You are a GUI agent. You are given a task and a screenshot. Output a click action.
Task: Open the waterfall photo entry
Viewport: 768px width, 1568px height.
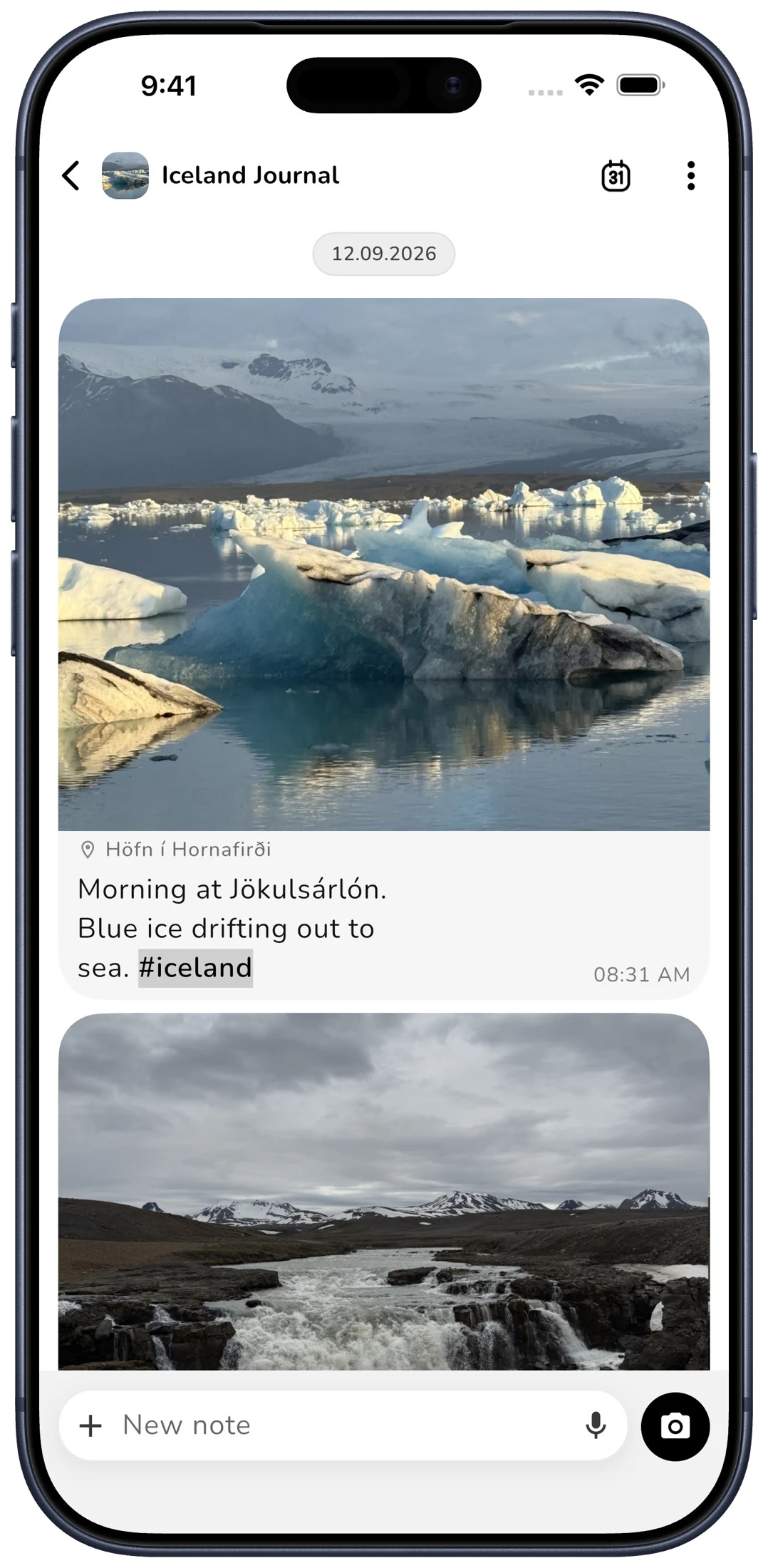[x=384, y=1192]
